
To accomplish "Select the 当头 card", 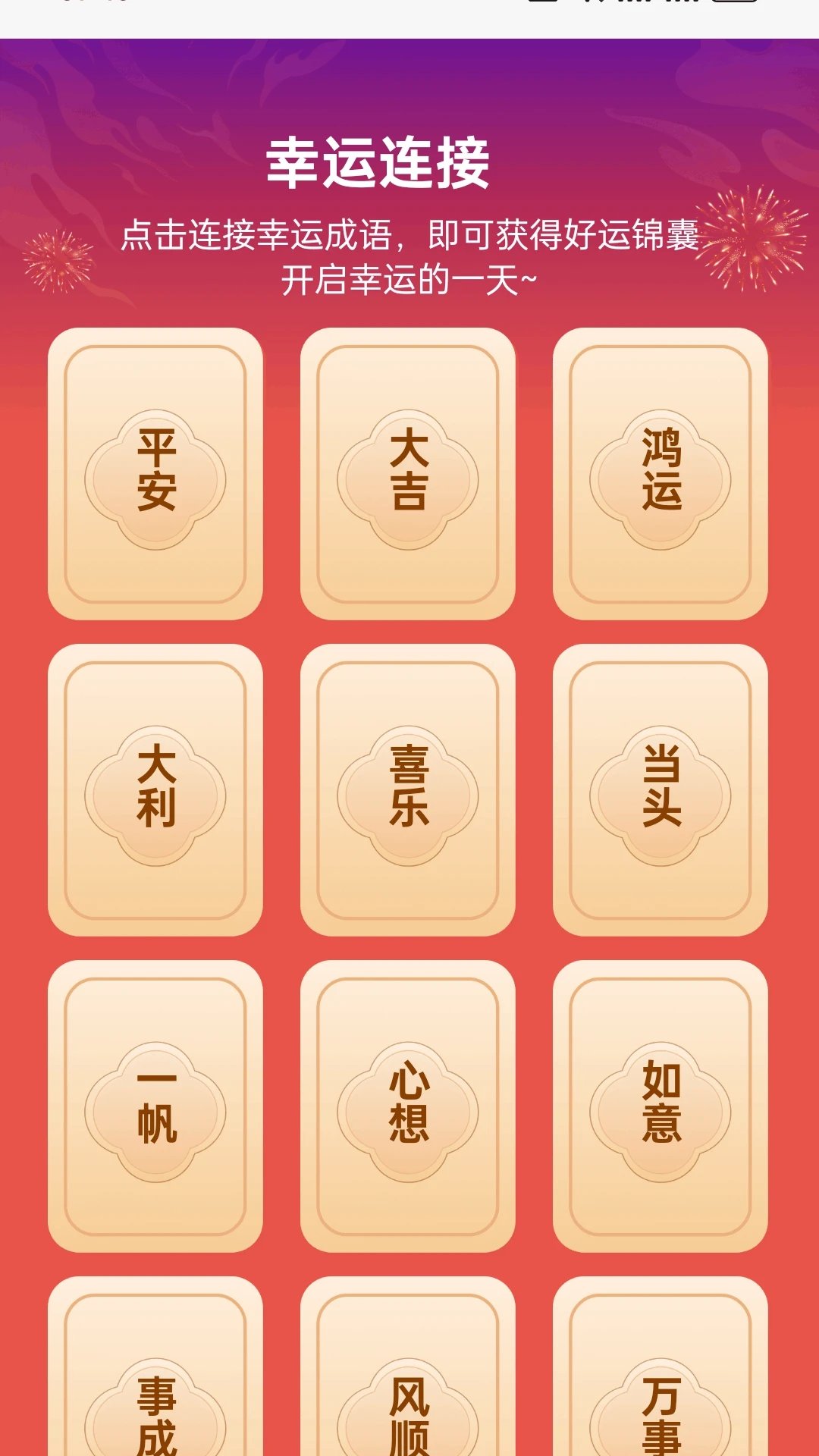I will (661, 790).
